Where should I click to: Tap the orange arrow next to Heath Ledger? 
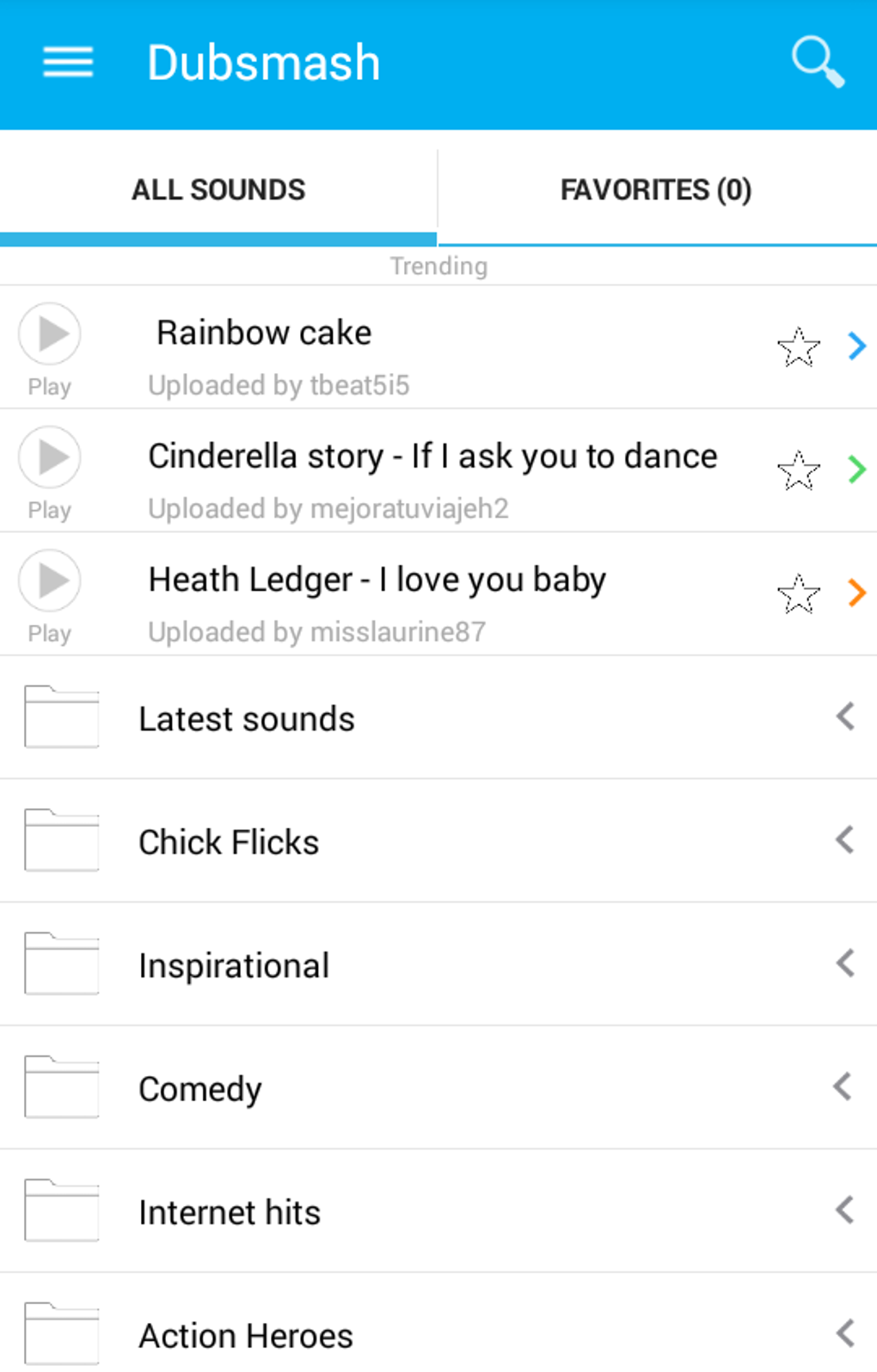coord(856,593)
